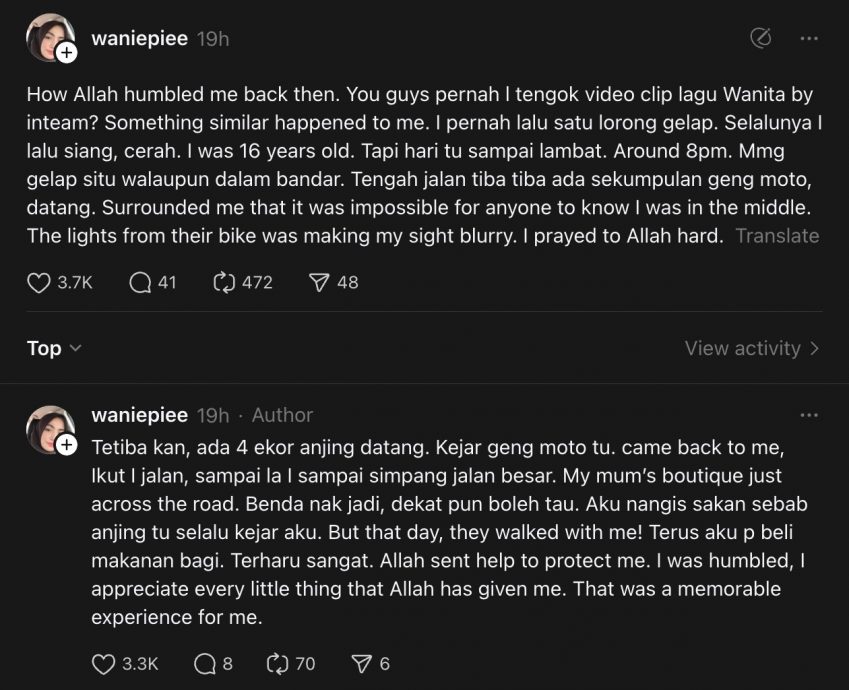Follow waniepiee via main post avatar
This screenshot has height=690, width=849.
coord(66,53)
